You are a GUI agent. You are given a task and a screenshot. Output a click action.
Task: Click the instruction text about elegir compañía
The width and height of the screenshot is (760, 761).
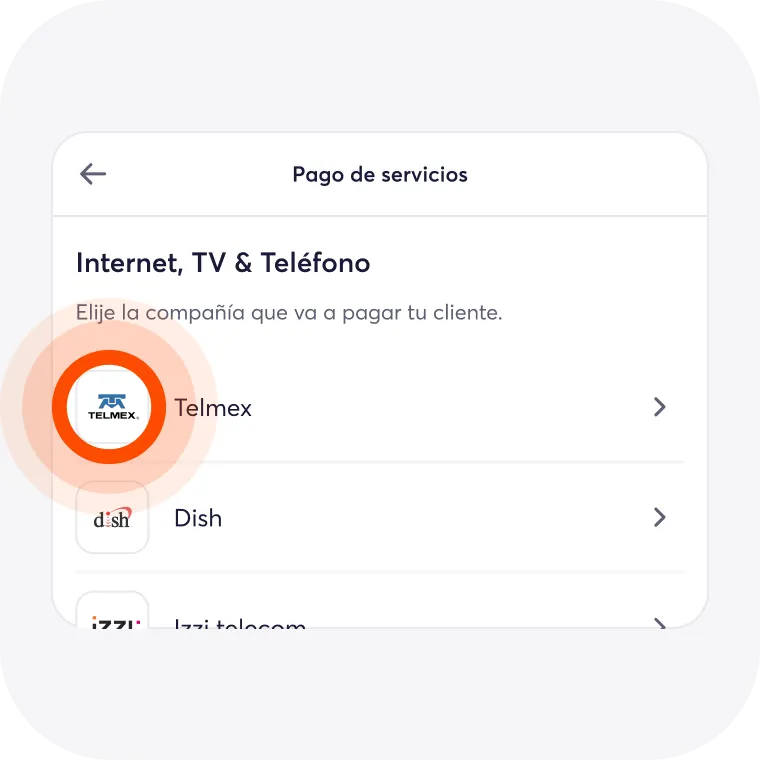point(290,312)
